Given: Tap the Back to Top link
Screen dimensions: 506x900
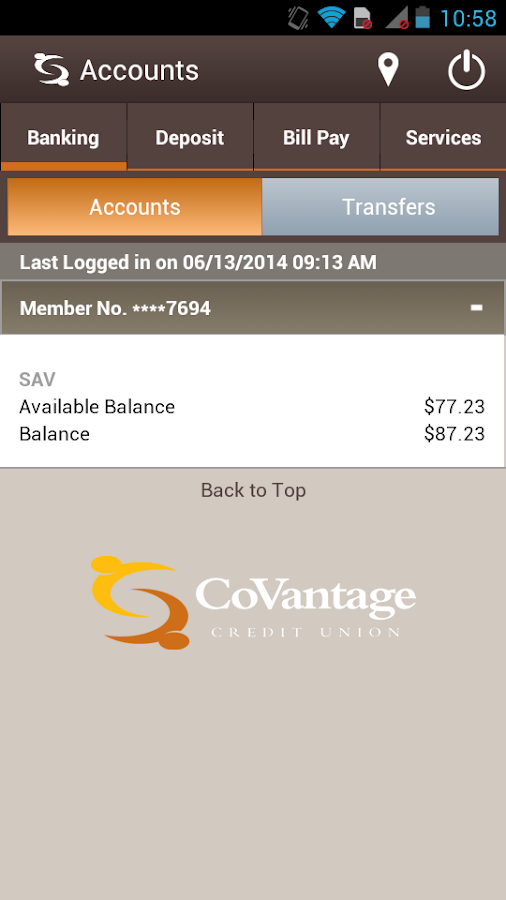Looking at the screenshot, I should [x=253, y=490].
